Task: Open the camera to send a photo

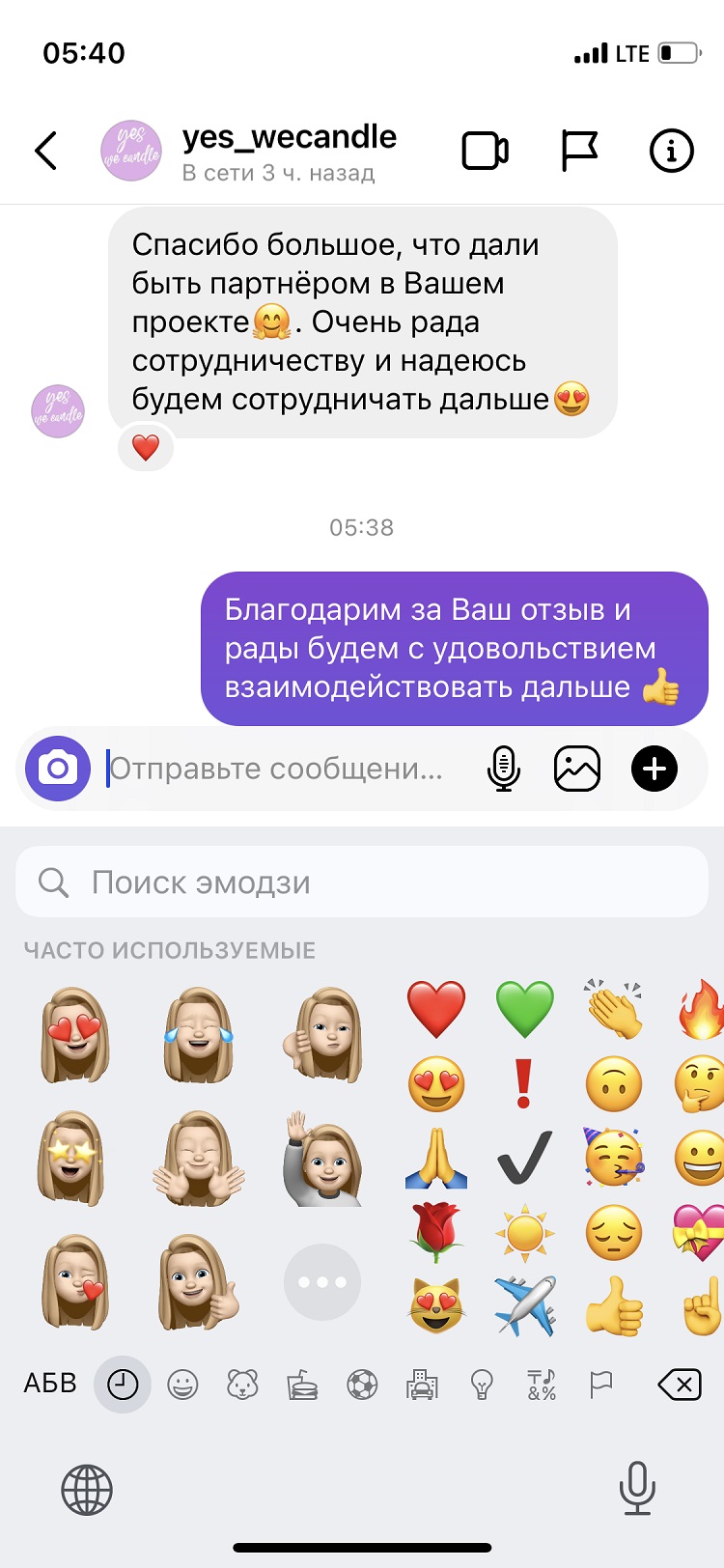Action: tap(58, 769)
